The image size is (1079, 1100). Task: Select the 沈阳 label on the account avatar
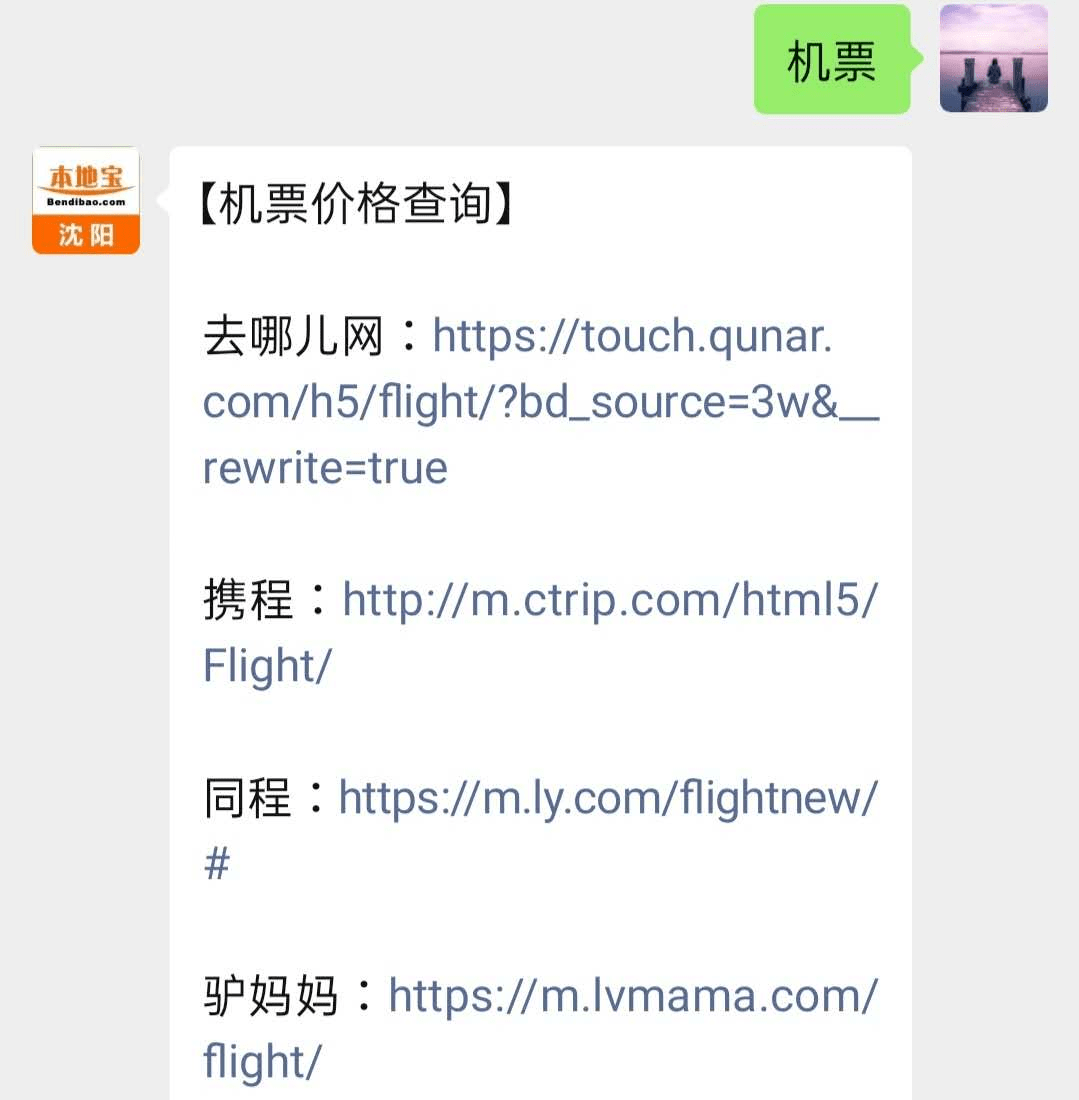coord(85,232)
